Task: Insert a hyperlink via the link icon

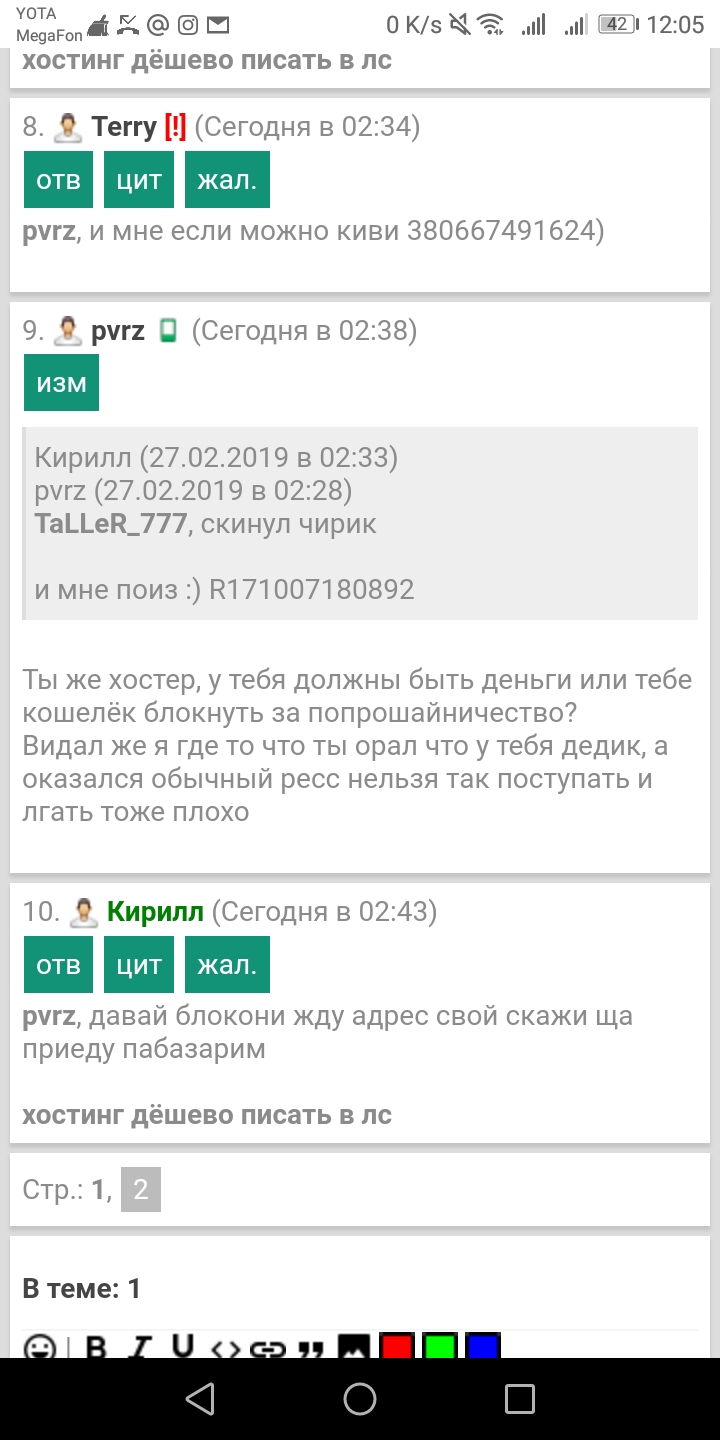Action: [268, 1348]
